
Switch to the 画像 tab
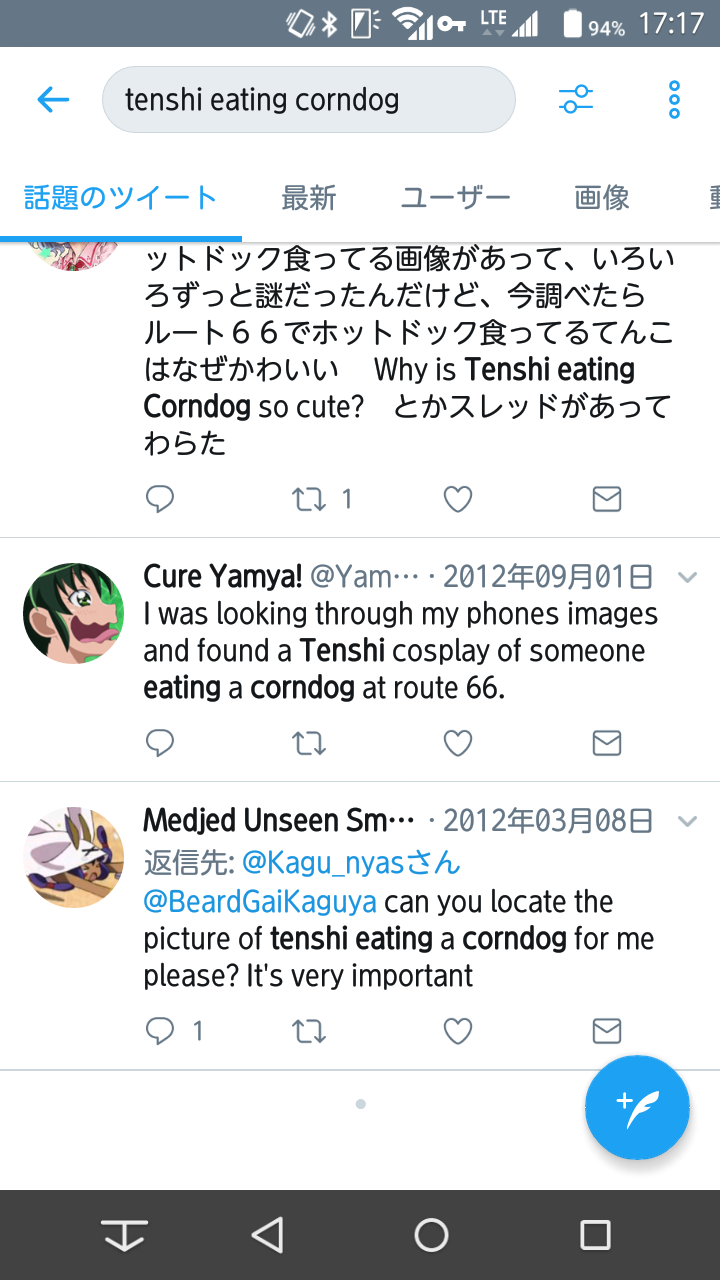602,197
